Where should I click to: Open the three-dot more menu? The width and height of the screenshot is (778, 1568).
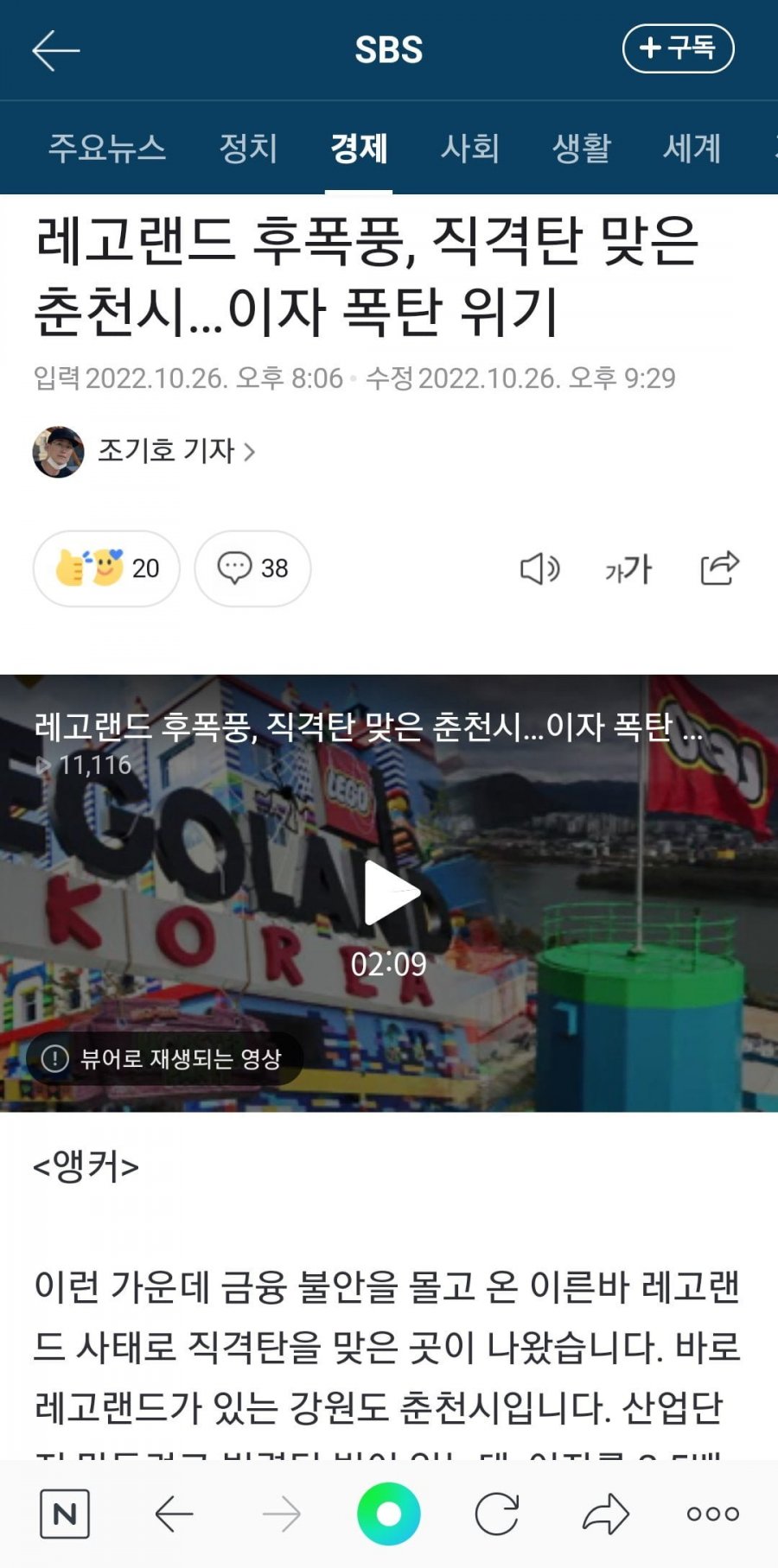(713, 1514)
